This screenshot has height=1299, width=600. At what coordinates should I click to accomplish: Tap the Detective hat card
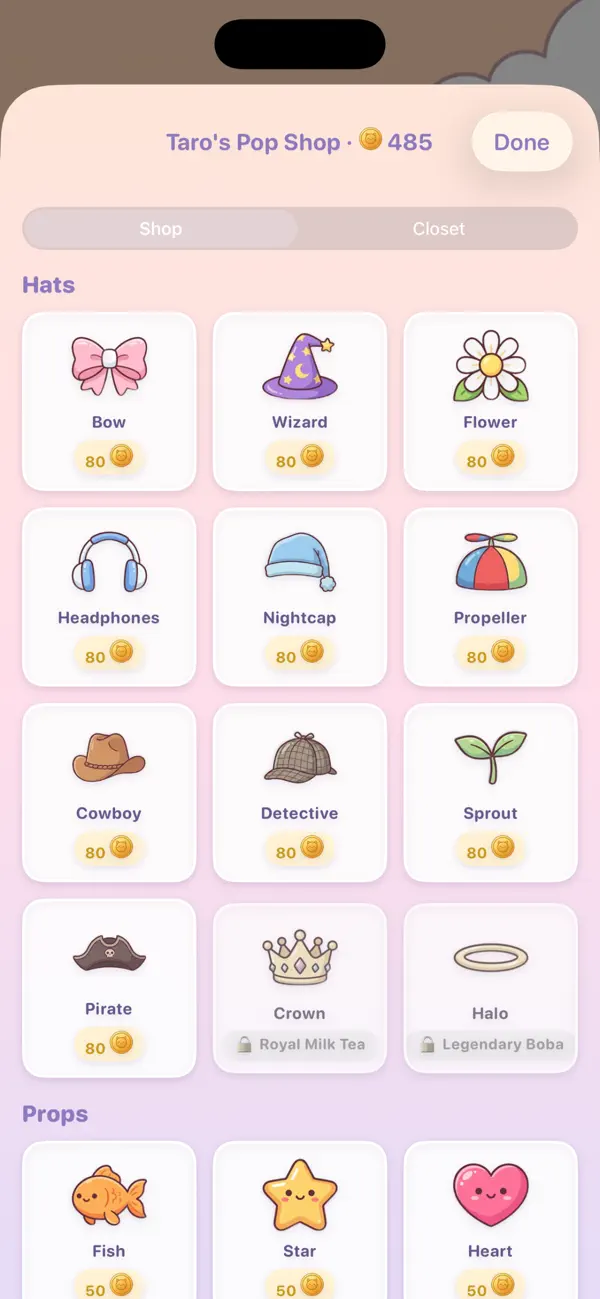pyautogui.click(x=300, y=793)
